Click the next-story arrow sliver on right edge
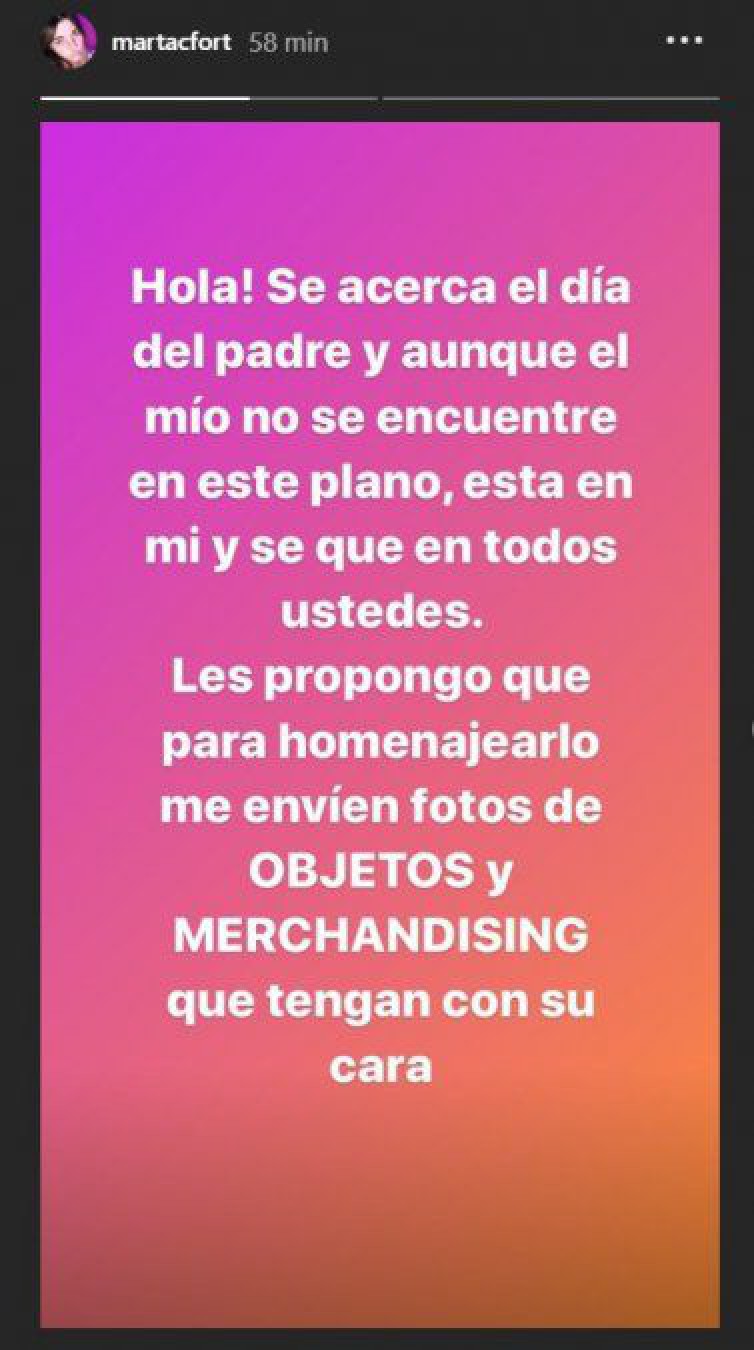Screen dimensions: 754x1350 750,727
